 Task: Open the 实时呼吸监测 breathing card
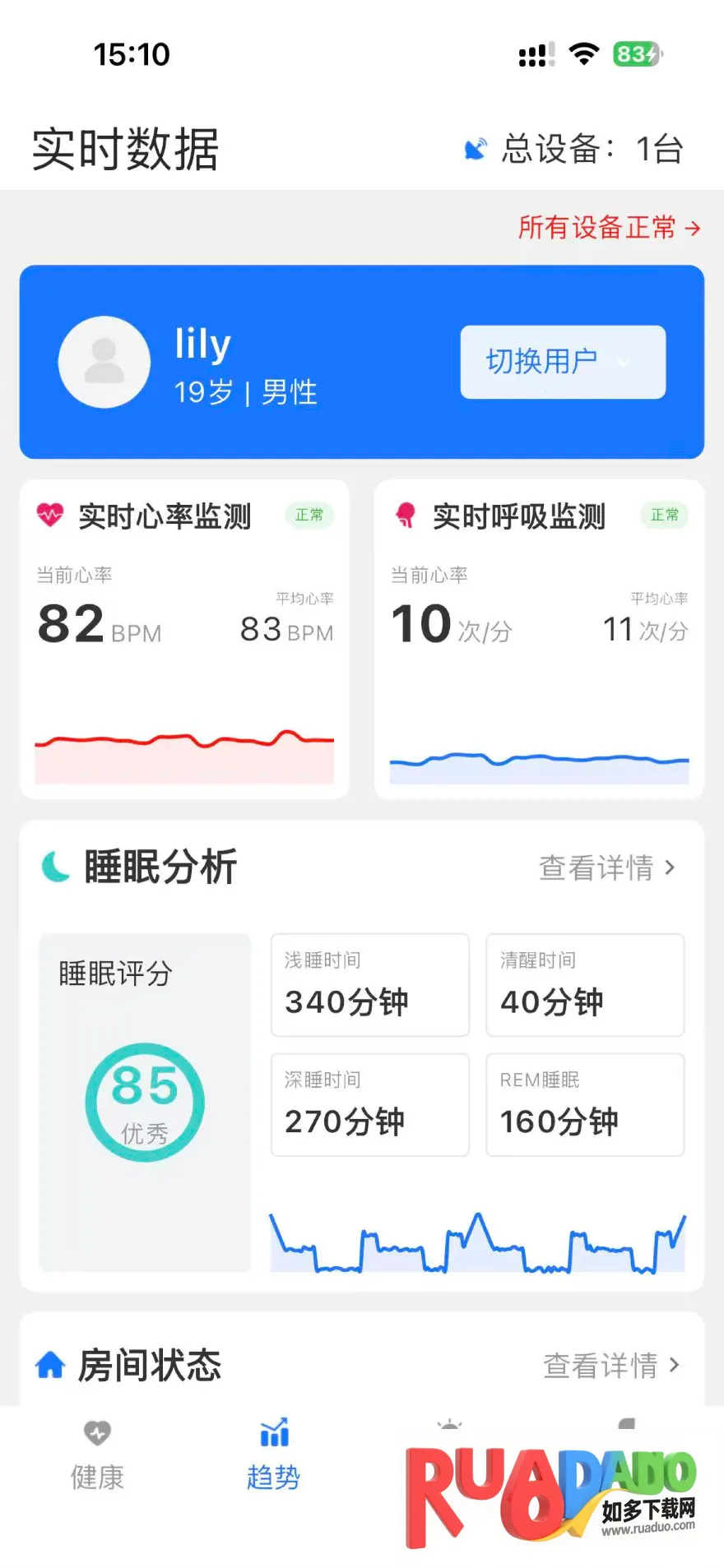click(x=539, y=638)
